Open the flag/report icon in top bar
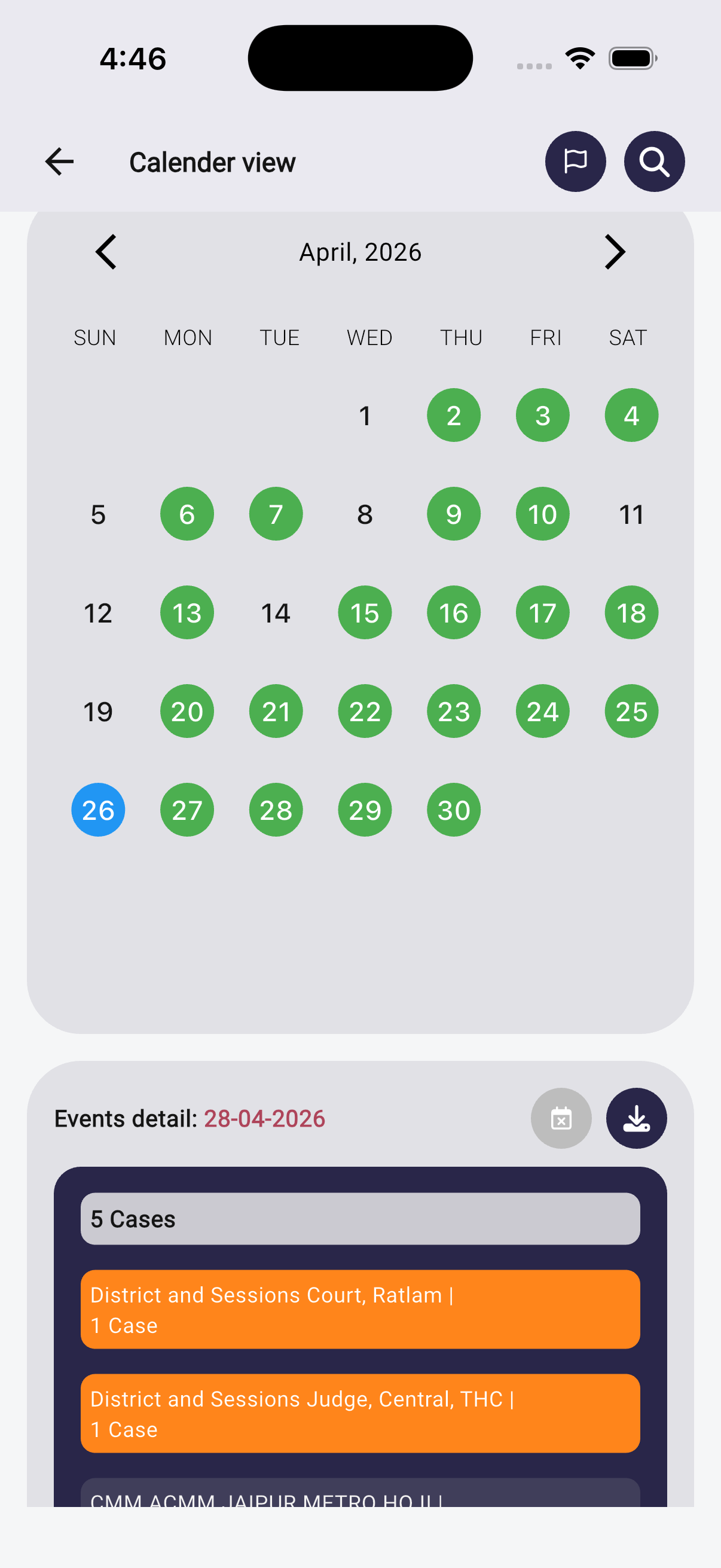This screenshot has width=721, height=1568. click(x=576, y=161)
